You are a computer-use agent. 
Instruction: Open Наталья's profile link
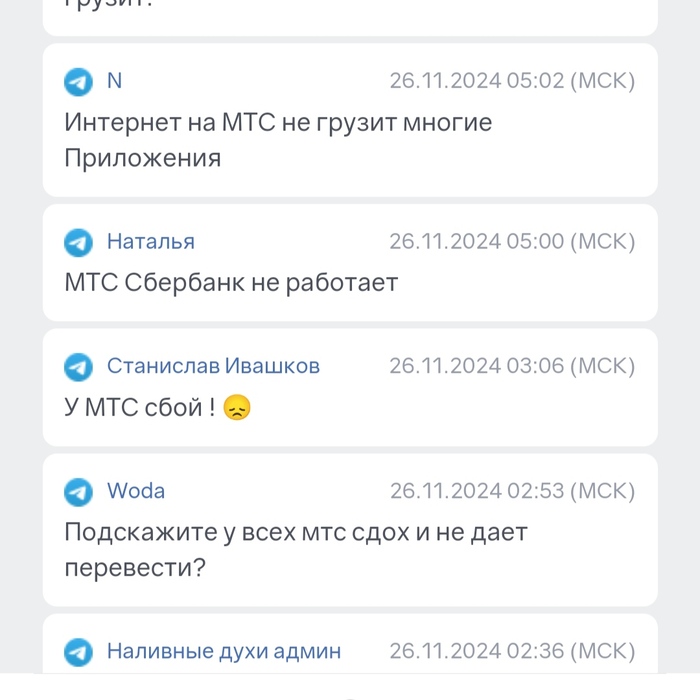pyautogui.click(x=150, y=241)
